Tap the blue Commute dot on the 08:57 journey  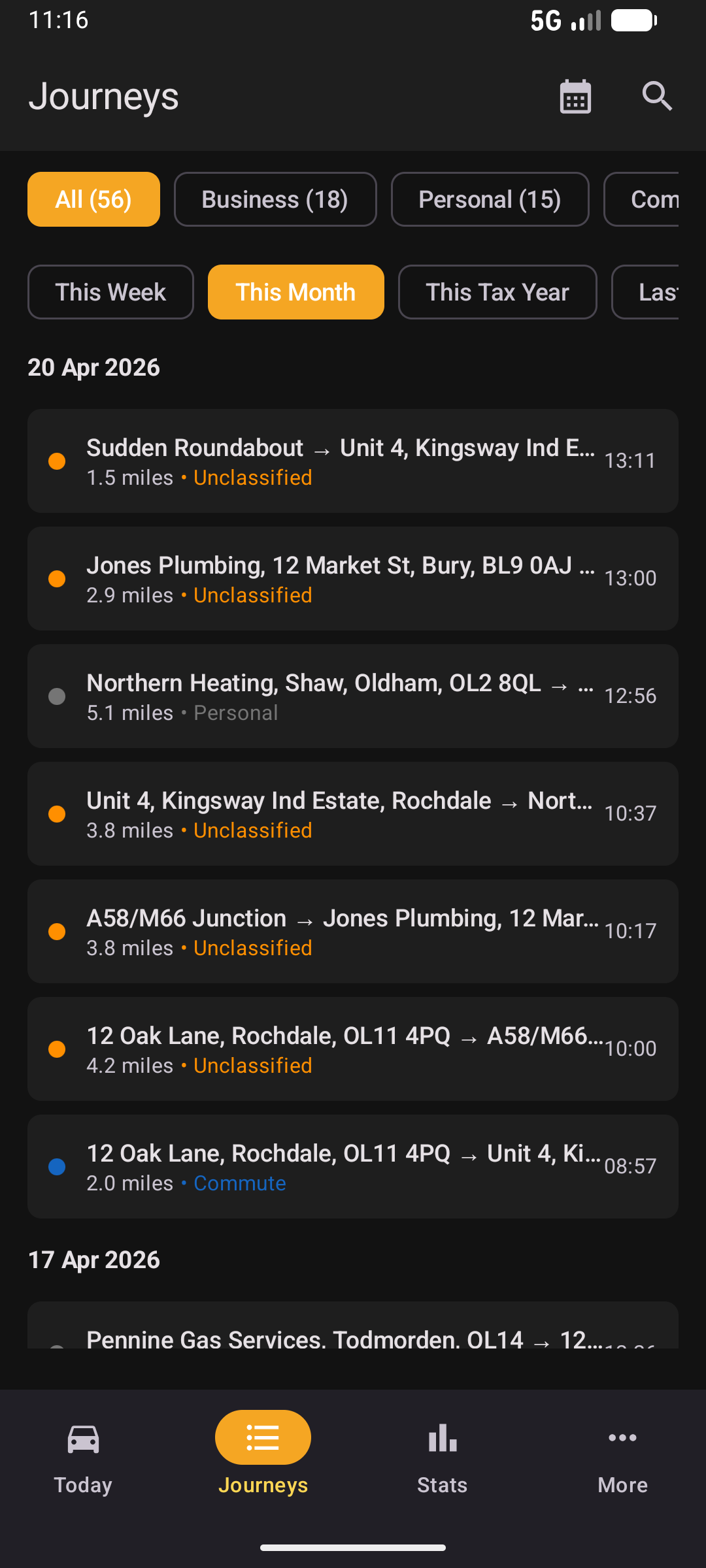click(x=56, y=1166)
